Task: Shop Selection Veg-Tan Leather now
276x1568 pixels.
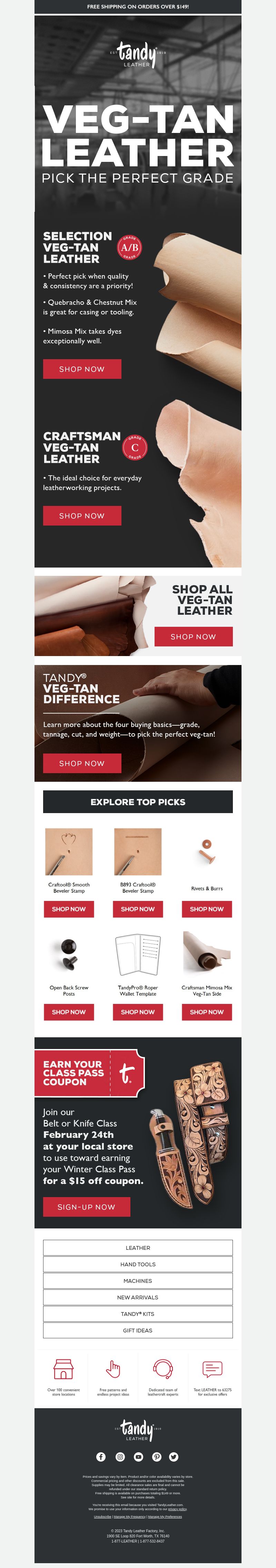Action: (x=82, y=369)
